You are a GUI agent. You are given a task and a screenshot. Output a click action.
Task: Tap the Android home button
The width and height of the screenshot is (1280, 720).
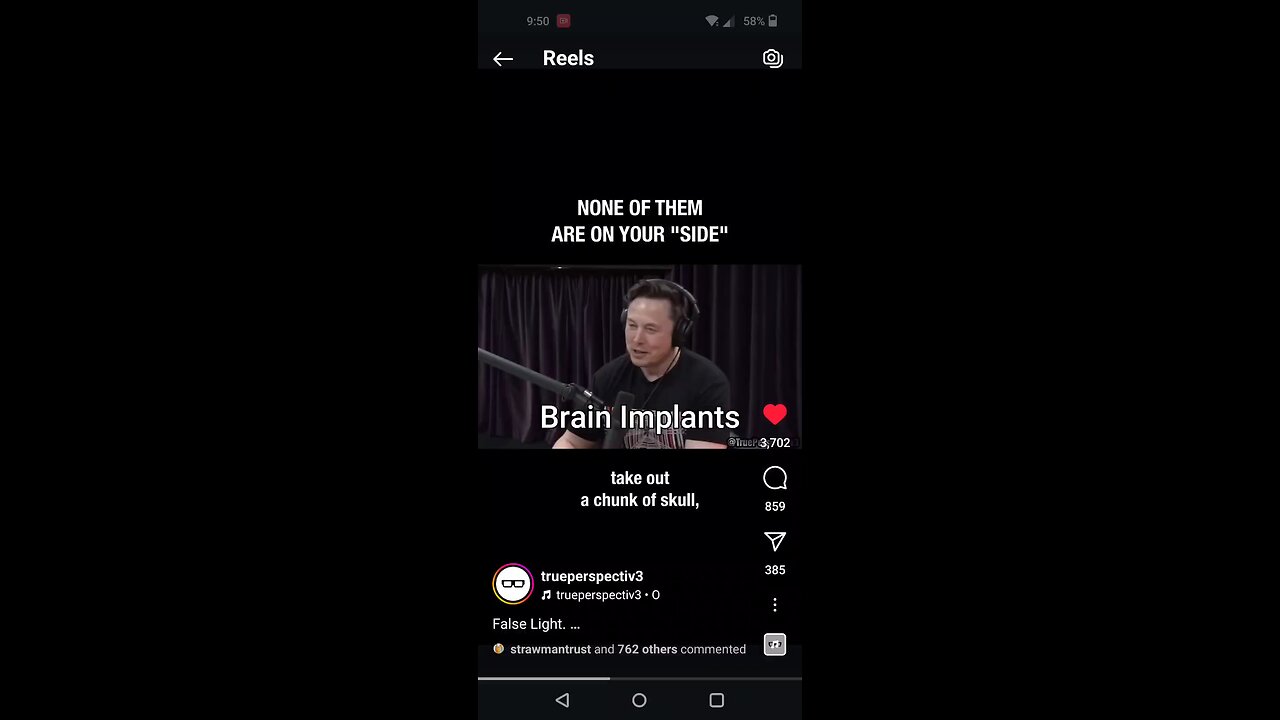(639, 701)
